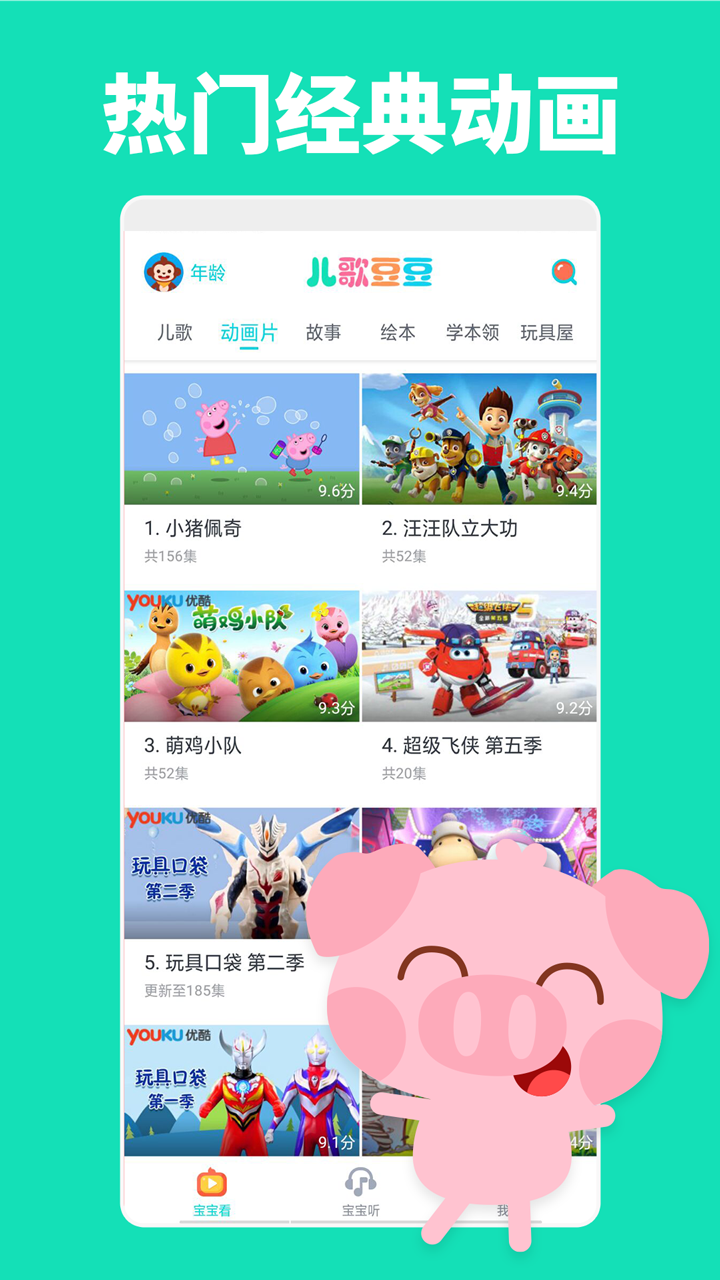Tap 年龄 next to the avatar
The height and width of the screenshot is (1280, 720).
coord(209,271)
